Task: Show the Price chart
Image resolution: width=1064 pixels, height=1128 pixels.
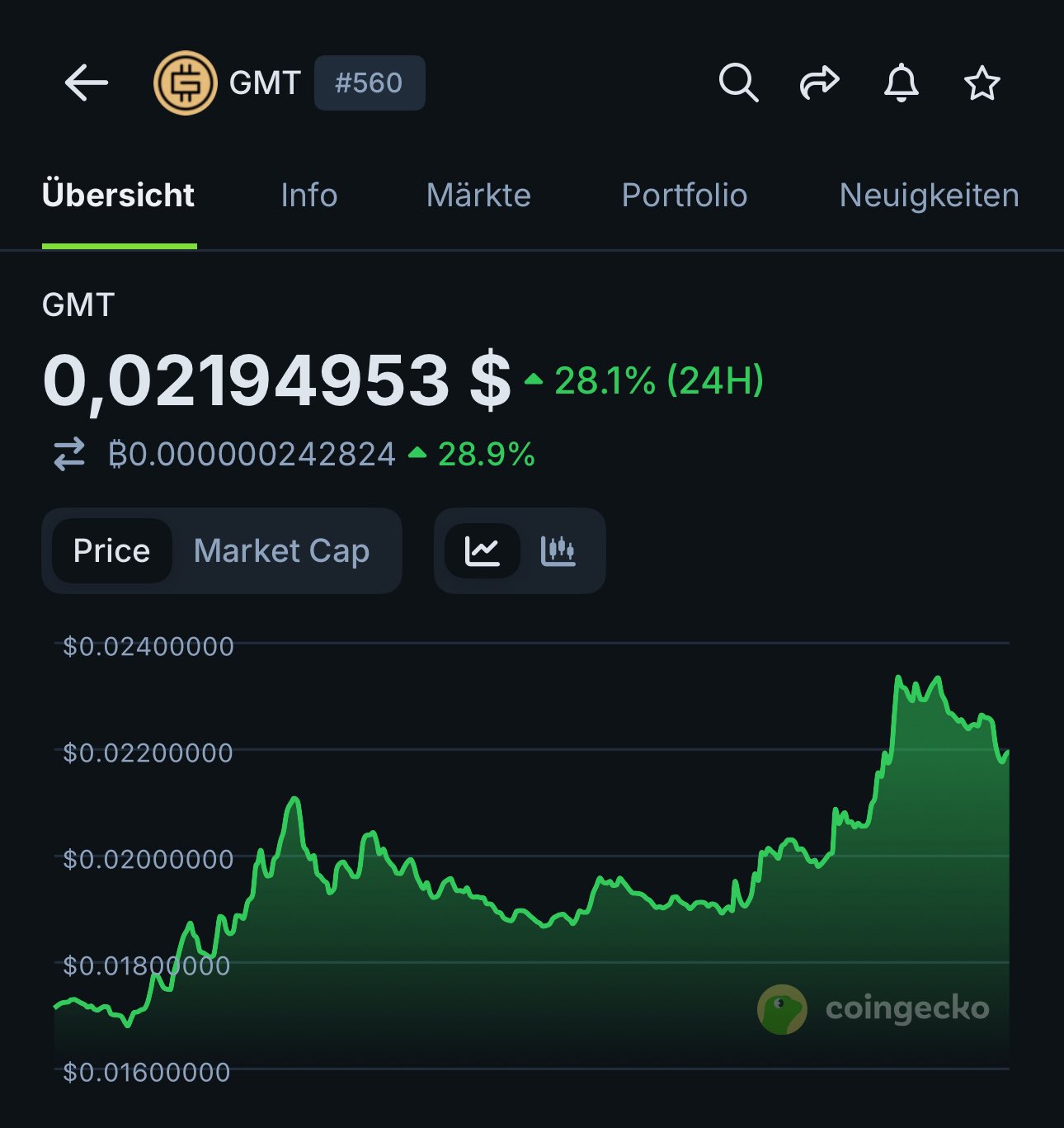Action: (111, 550)
